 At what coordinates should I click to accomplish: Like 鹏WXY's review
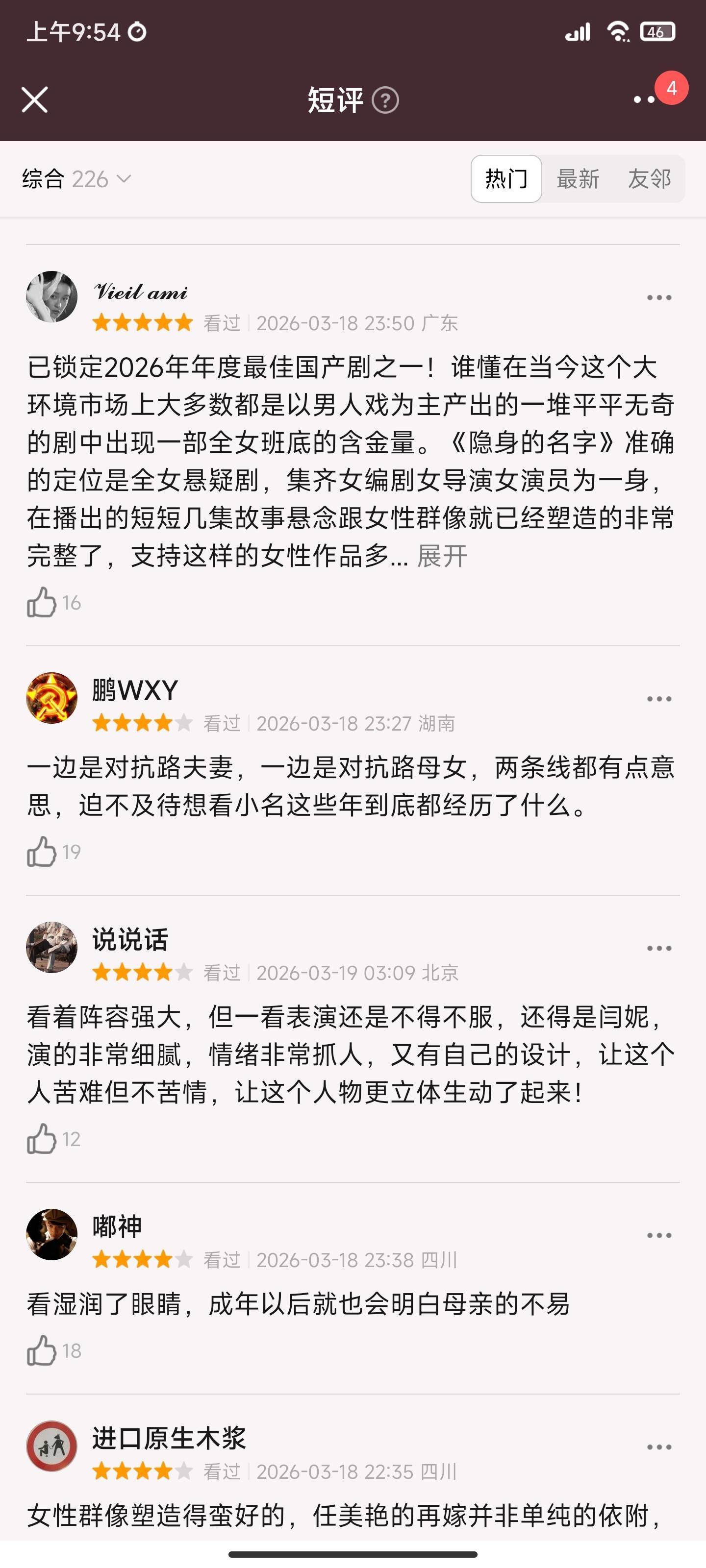[x=41, y=852]
